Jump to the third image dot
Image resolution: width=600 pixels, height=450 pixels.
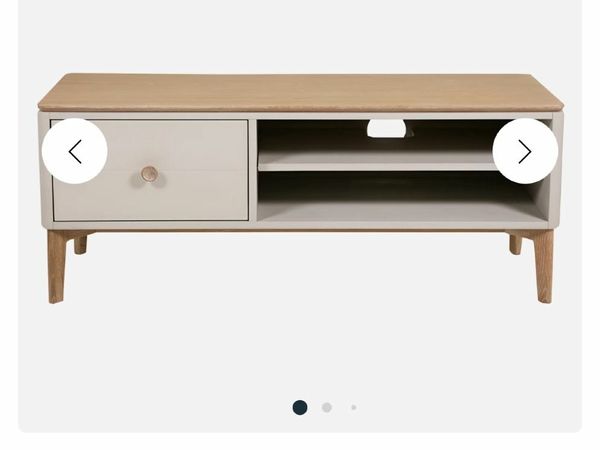pyautogui.click(x=353, y=407)
